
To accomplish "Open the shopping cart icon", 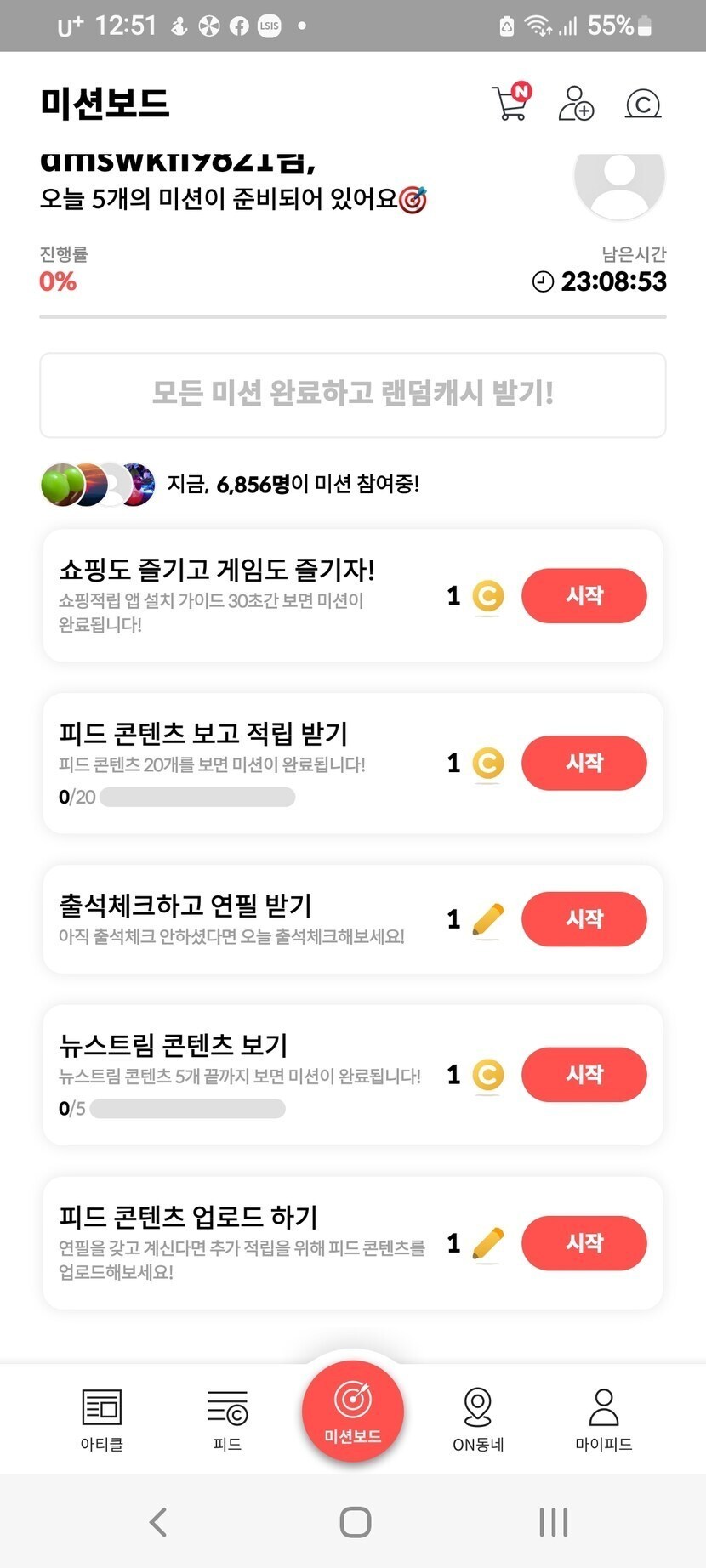I will [x=510, y=104].
